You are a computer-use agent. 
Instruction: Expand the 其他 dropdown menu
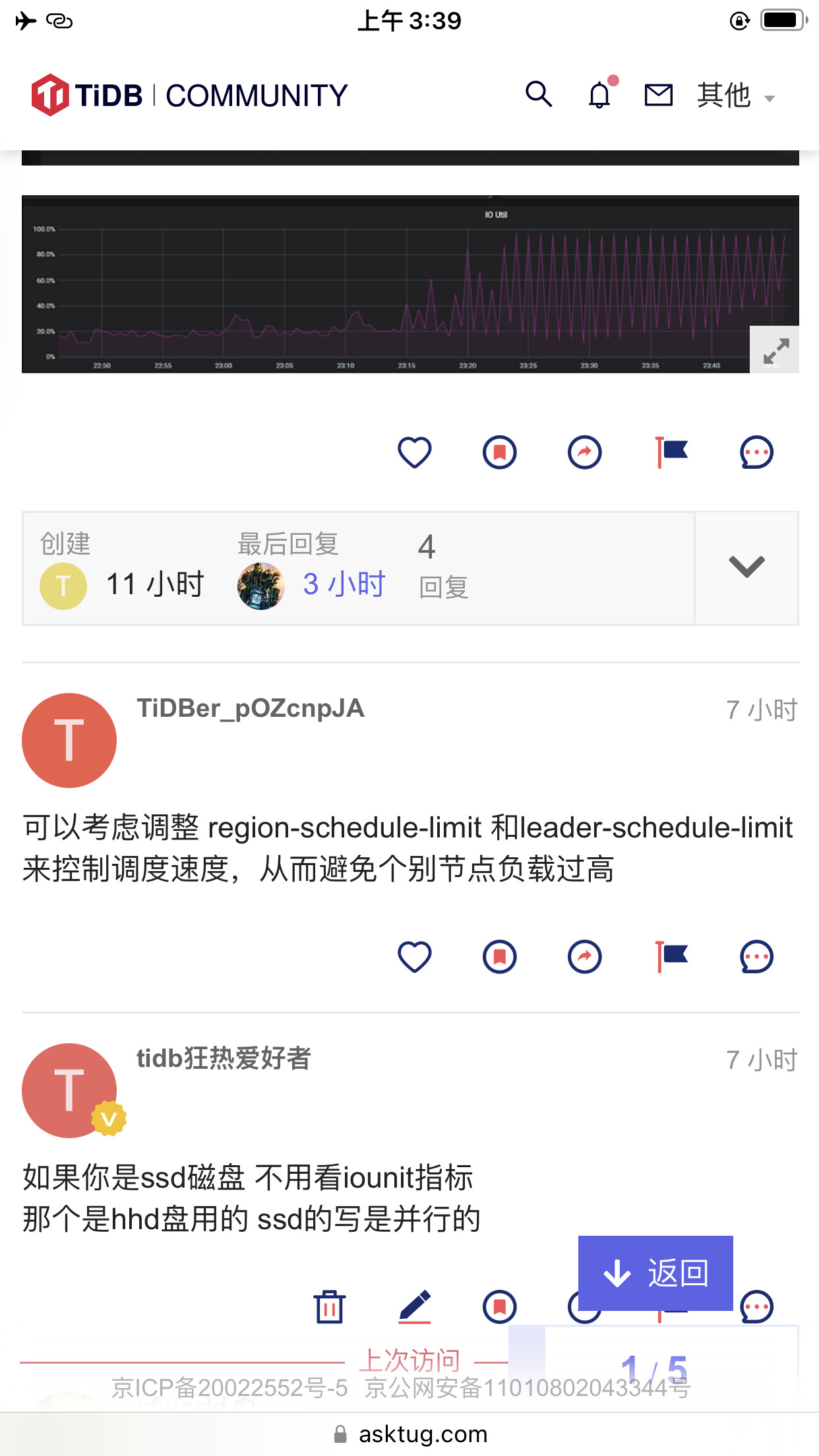(x=736, y=96)
